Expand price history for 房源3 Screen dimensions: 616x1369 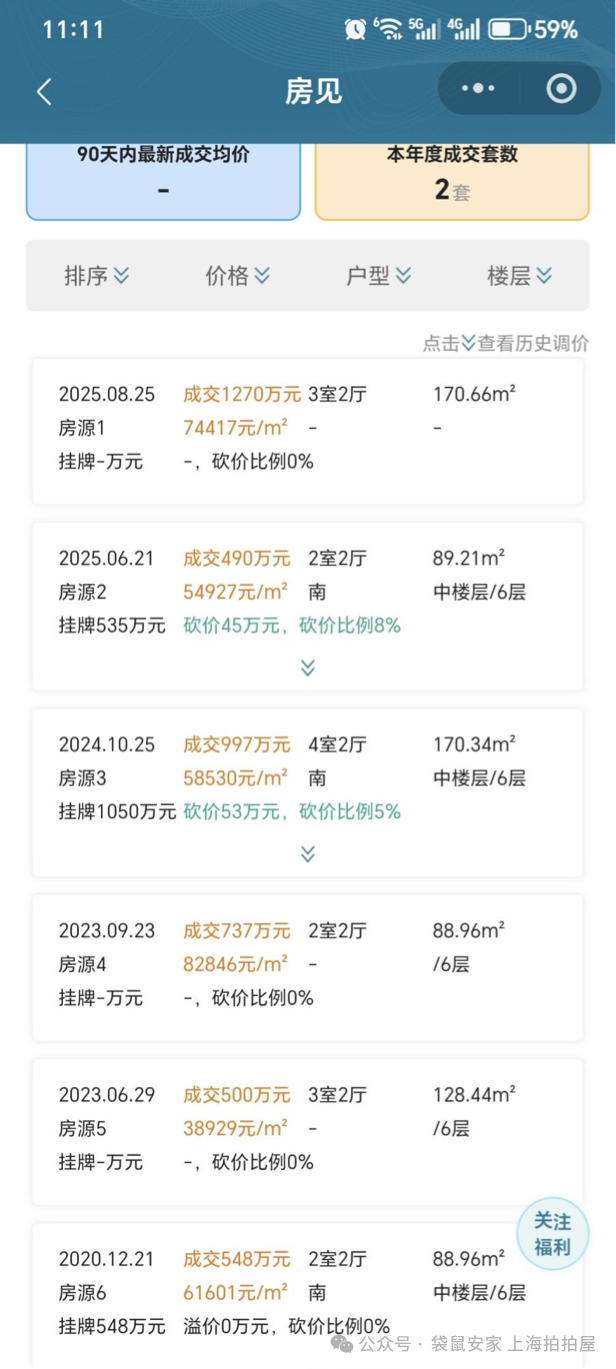(x=308, y=853)
